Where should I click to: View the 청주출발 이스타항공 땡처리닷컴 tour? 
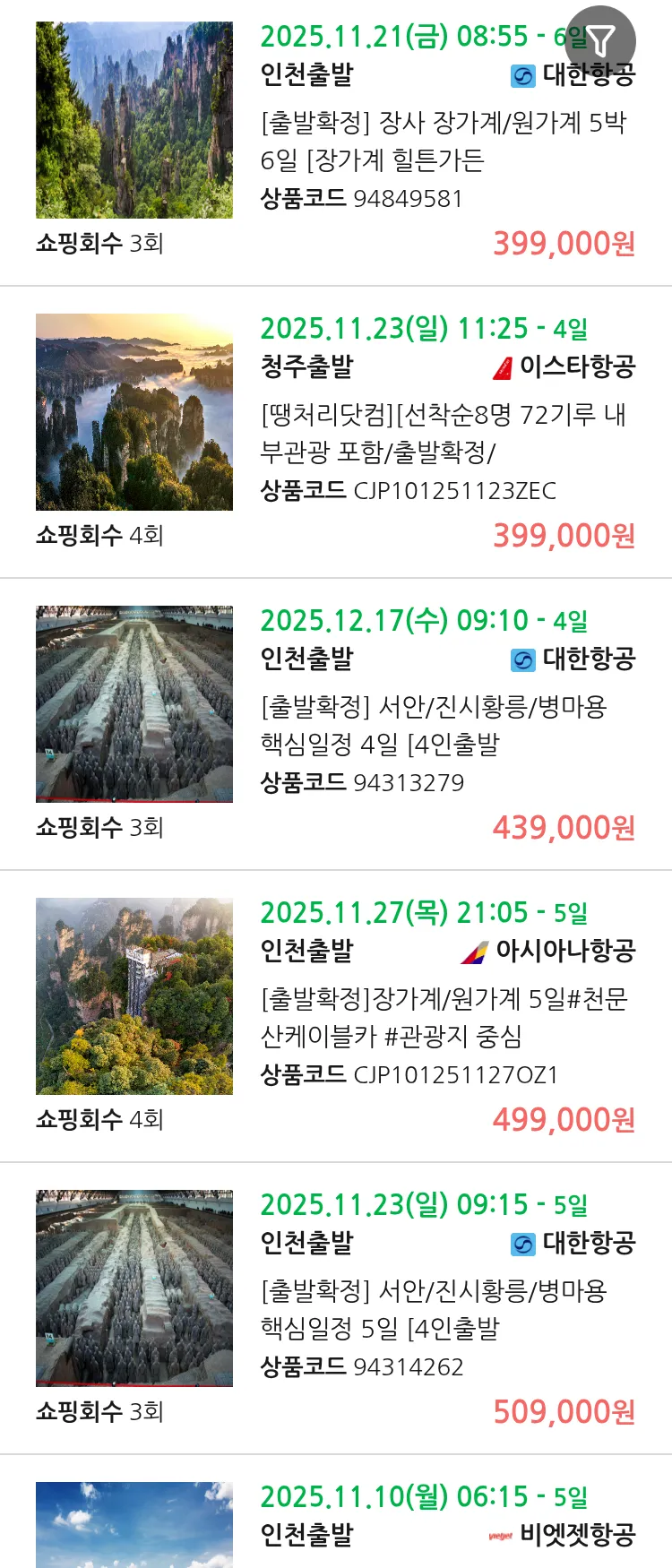click(443, 433)
